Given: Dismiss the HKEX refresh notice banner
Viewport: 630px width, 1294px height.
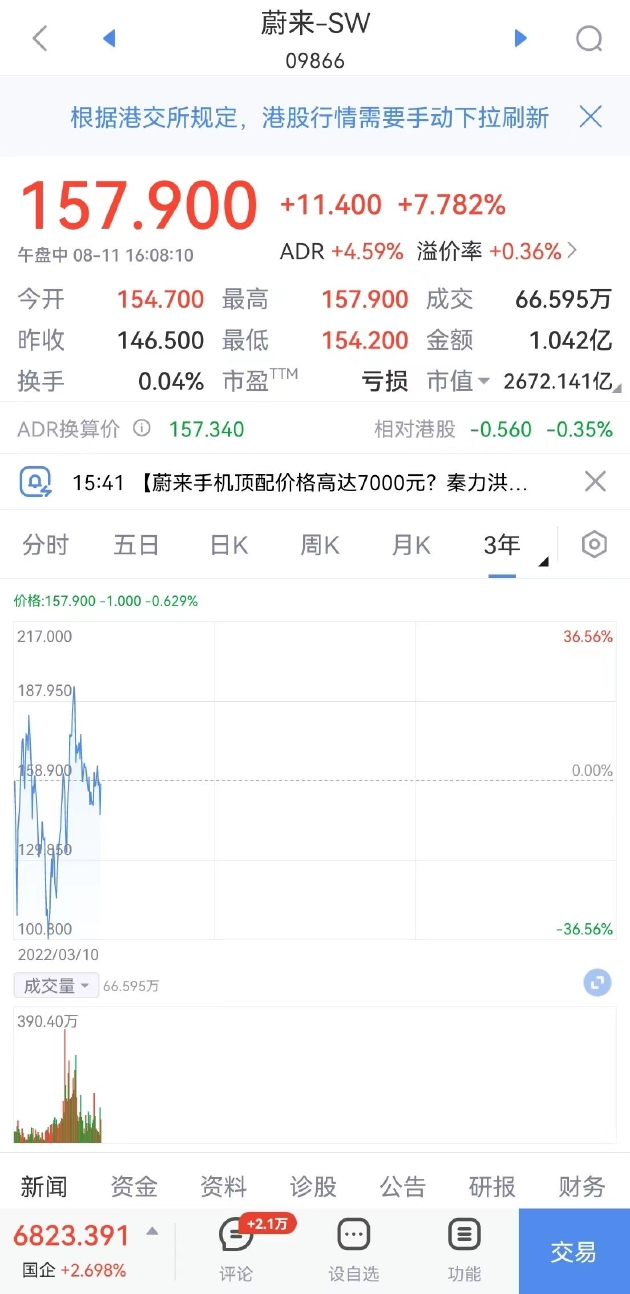Looking at the screenshot, I should tap(591, 117).
